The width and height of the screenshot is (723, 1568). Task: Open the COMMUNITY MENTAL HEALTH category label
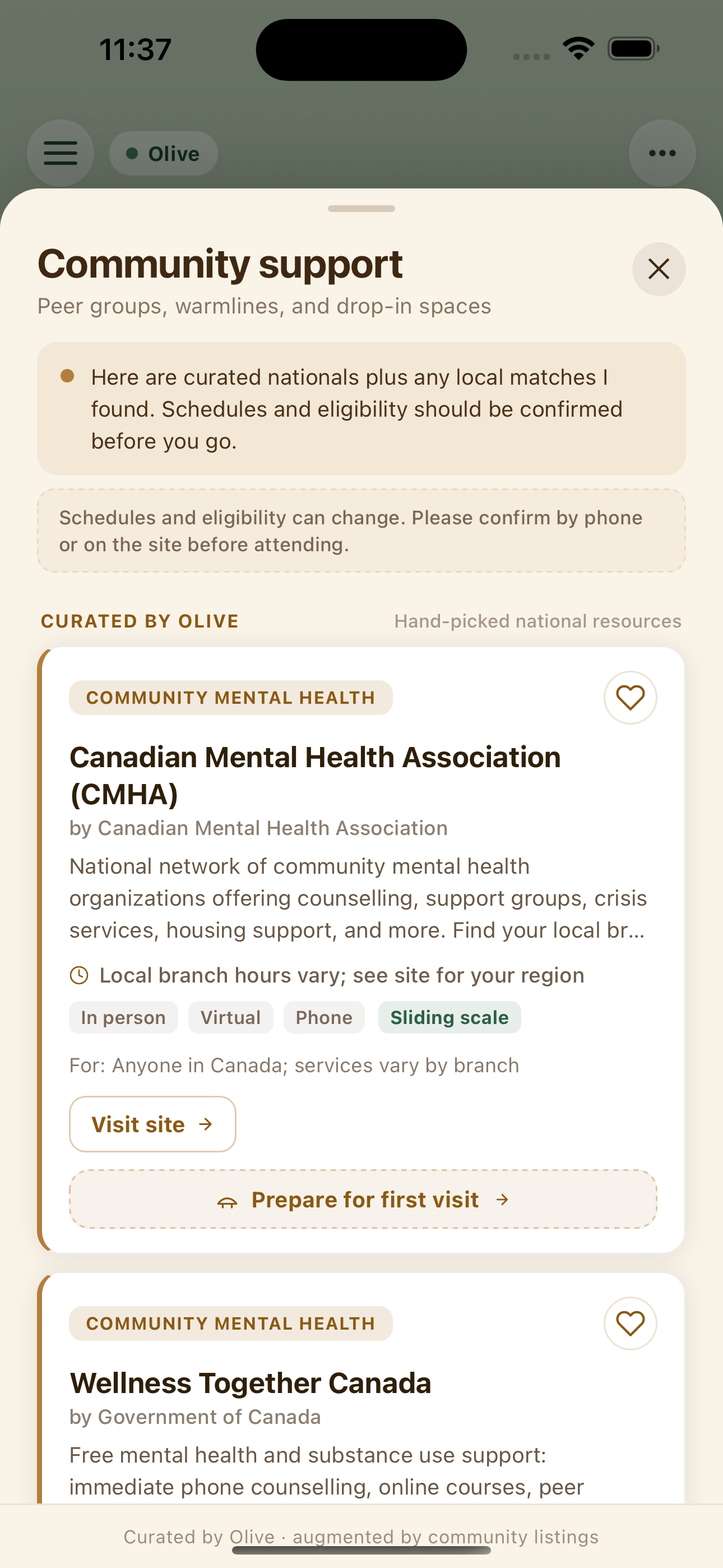231,698
